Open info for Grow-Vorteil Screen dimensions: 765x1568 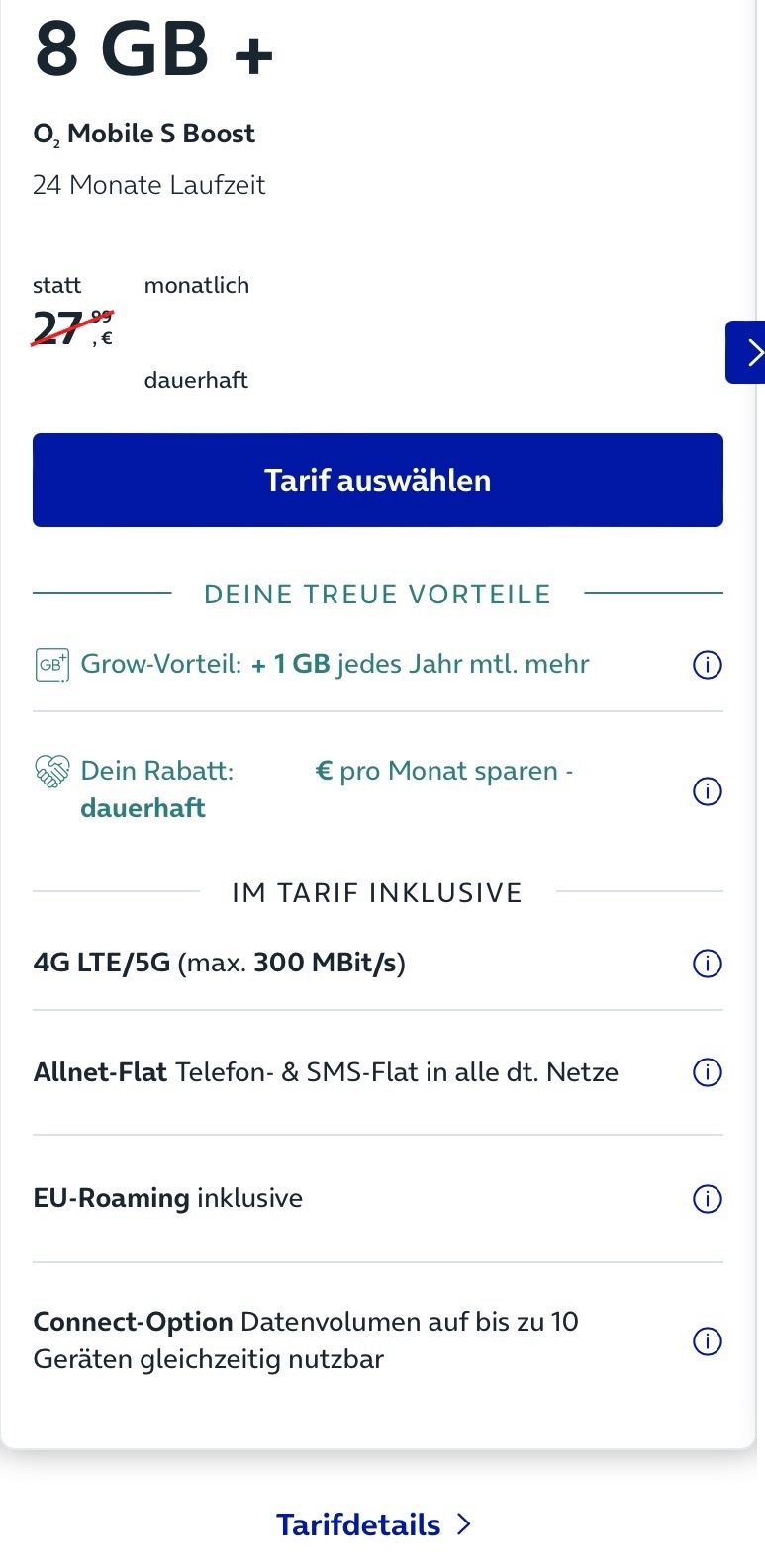[x=707, y=665]
